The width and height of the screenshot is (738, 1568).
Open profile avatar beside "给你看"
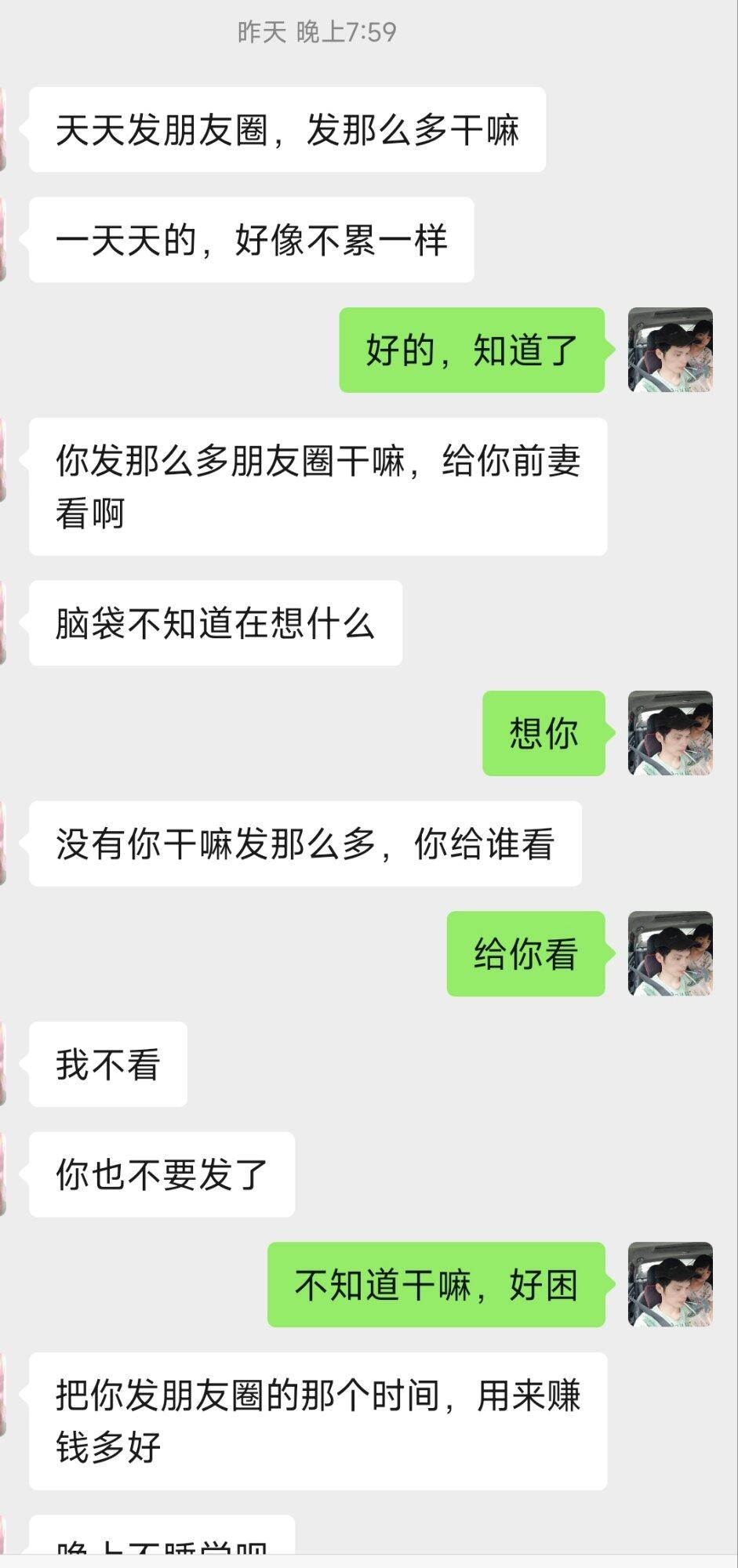tap(670, 953)
